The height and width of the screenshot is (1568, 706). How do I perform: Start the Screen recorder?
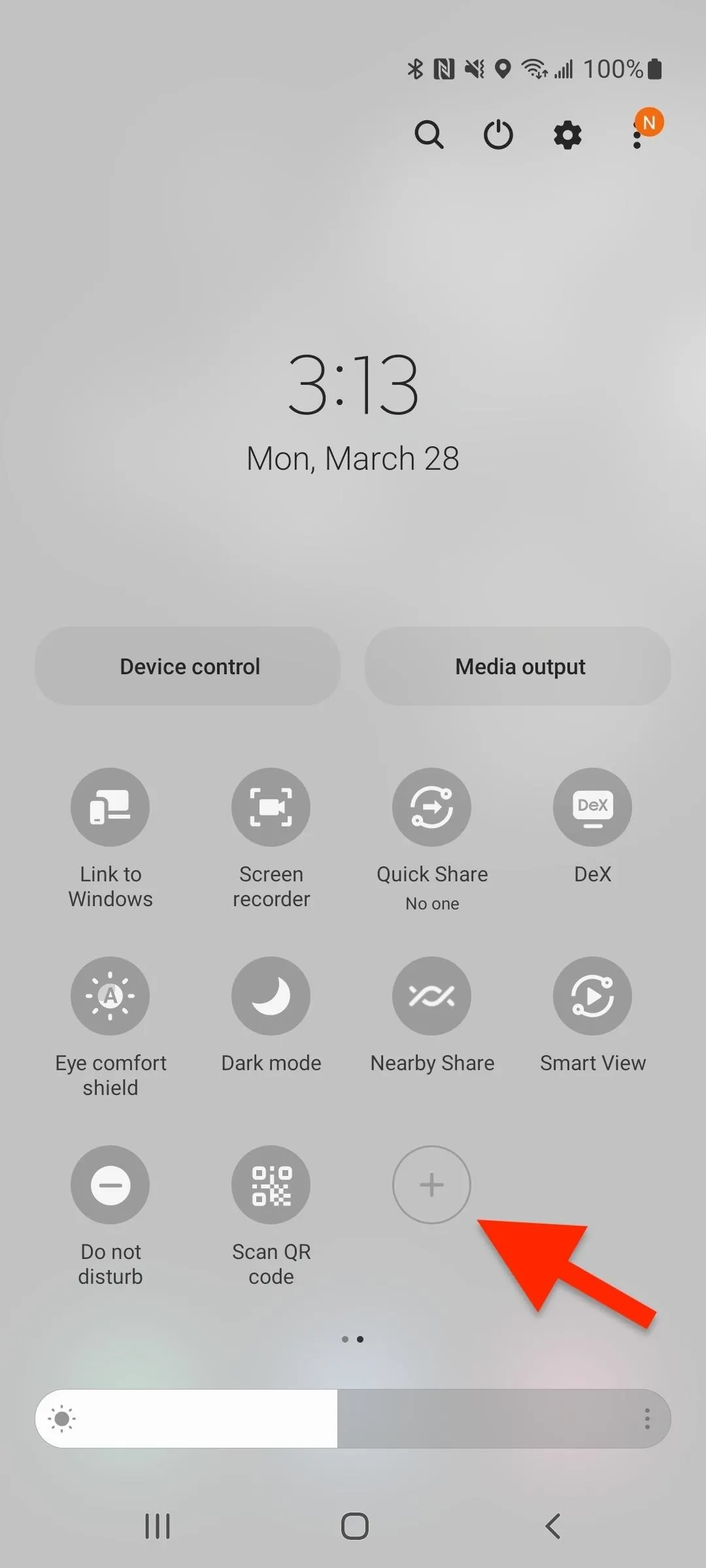[271, 807]
